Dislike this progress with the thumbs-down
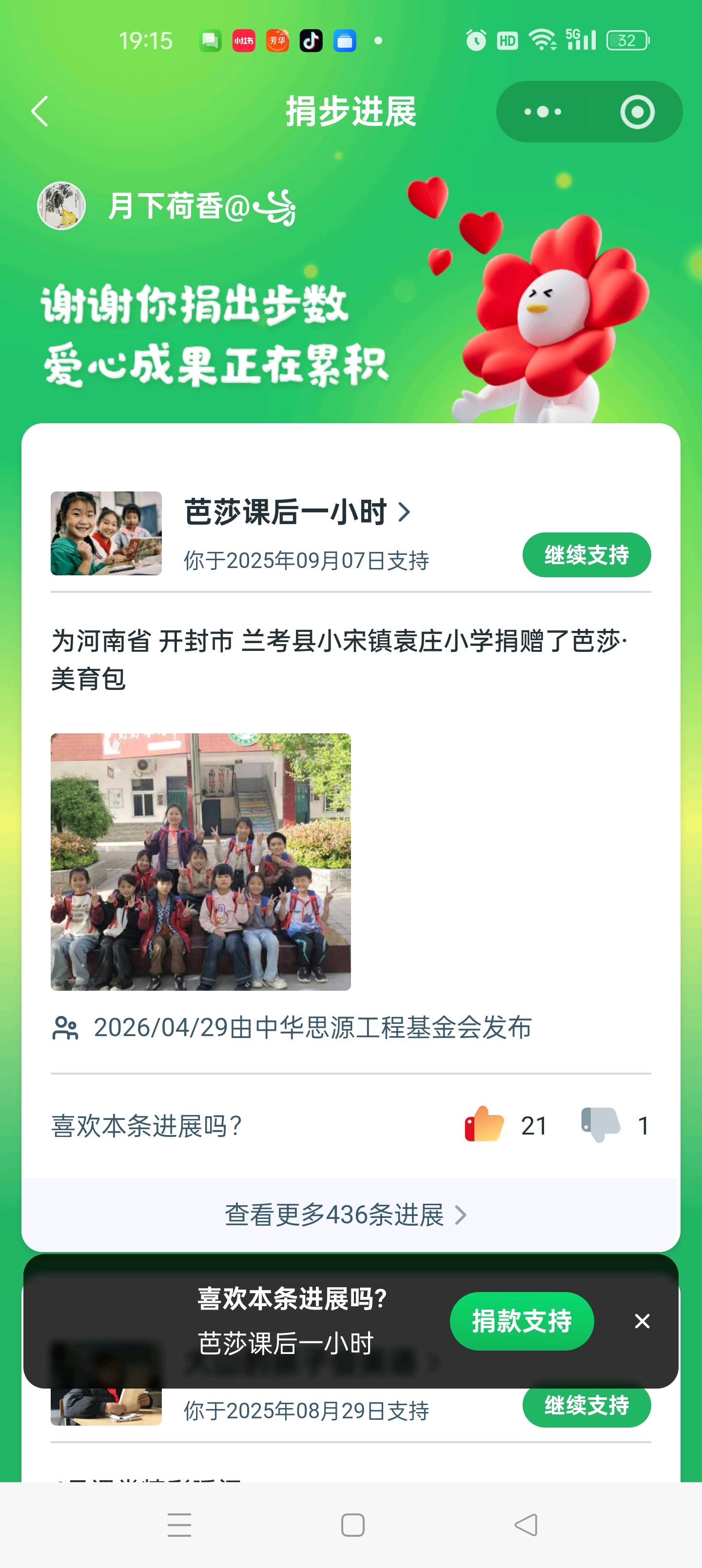 point(600,1124)
